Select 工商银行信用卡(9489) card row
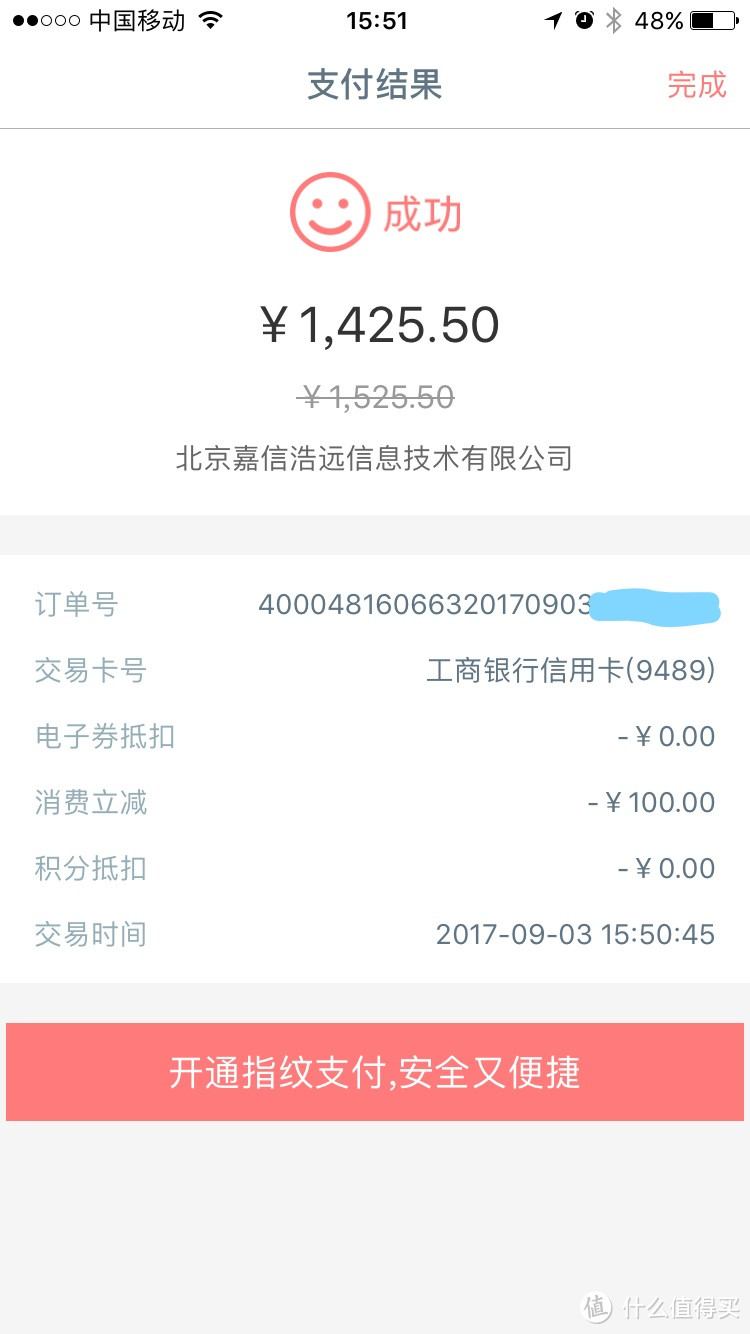Screen dimensions: 750x1334 pyautogui.click(x=375, y=670)
